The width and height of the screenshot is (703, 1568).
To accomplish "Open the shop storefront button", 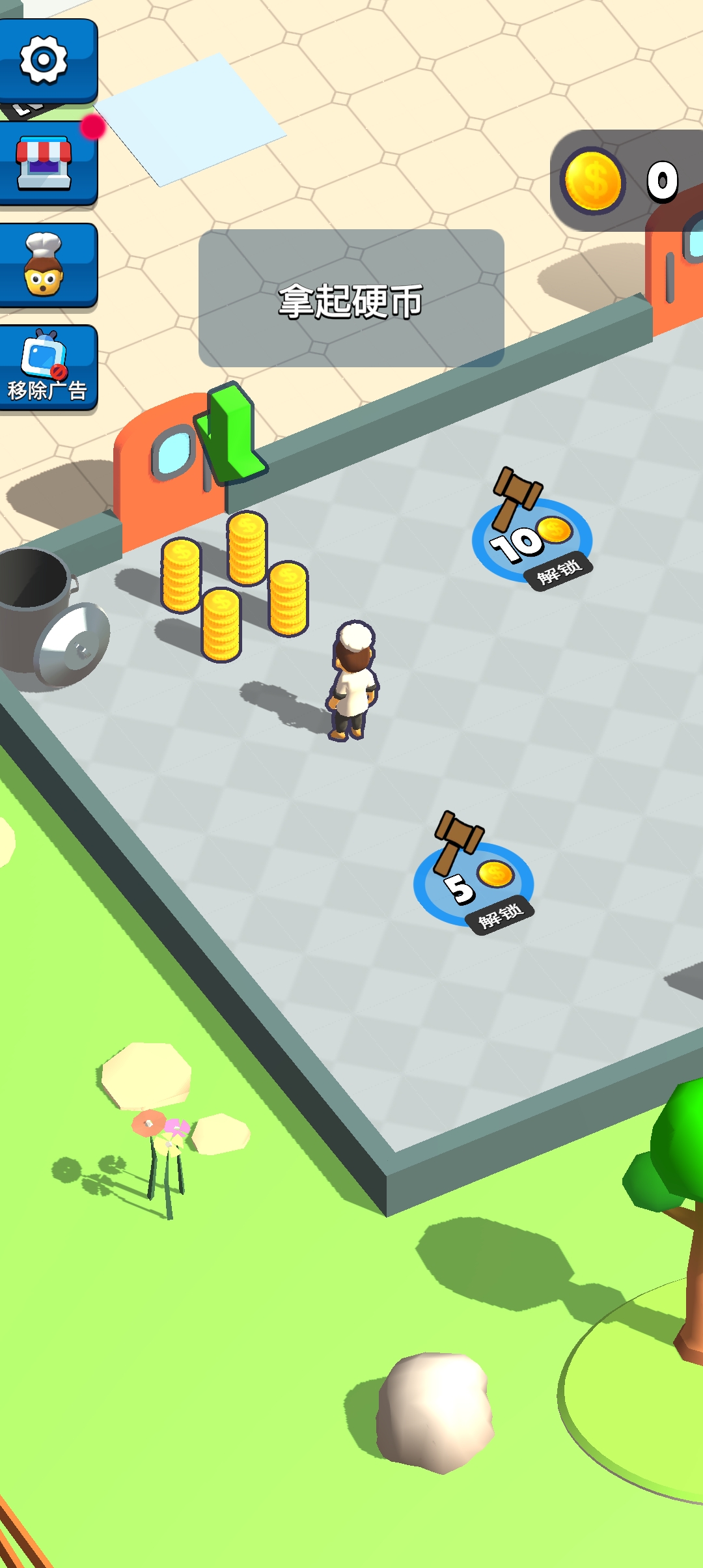I will [x=44, y=163].
